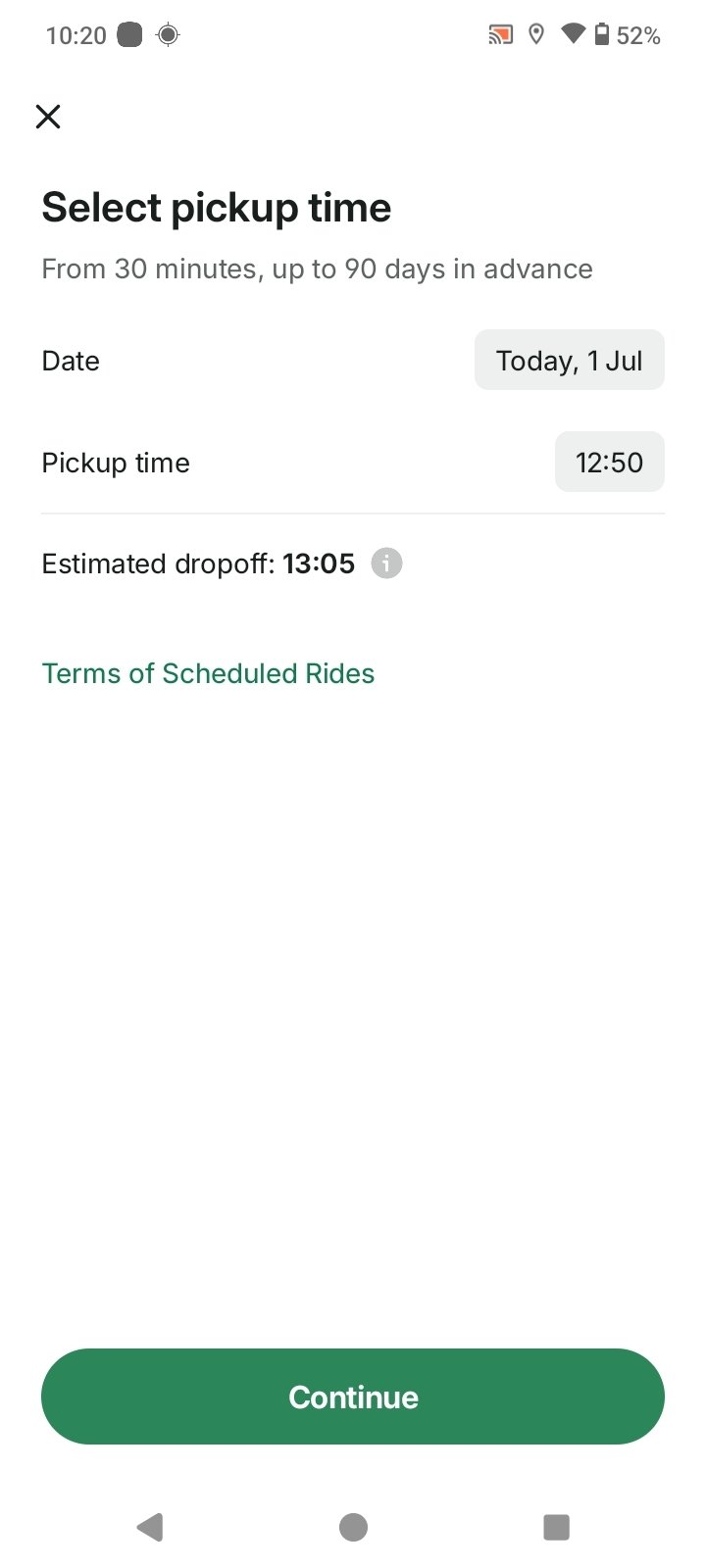The height and width of the screenshot is (1568, 706).
Task: Close the pickup time screen
Action: click(48, 117)
